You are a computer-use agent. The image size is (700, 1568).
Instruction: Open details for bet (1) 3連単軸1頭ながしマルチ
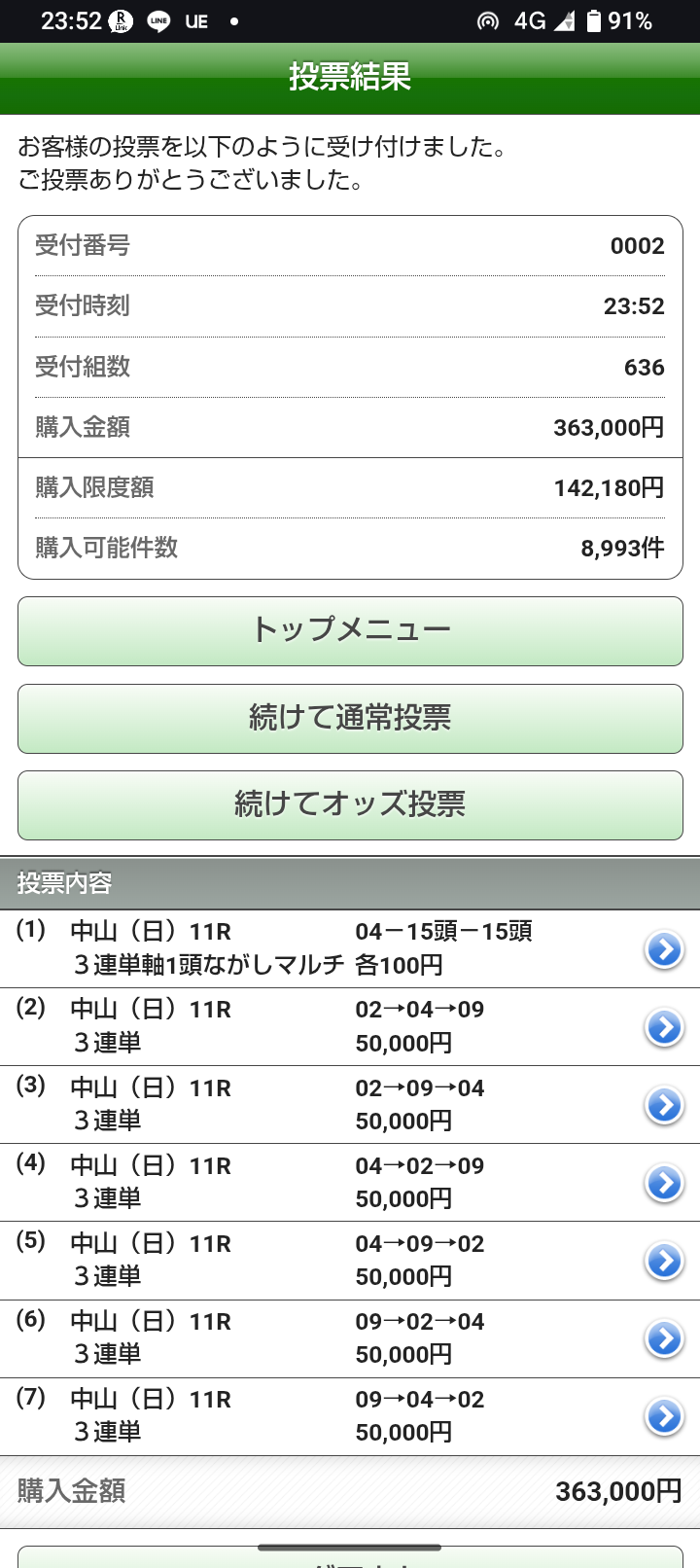pos(664,949)
